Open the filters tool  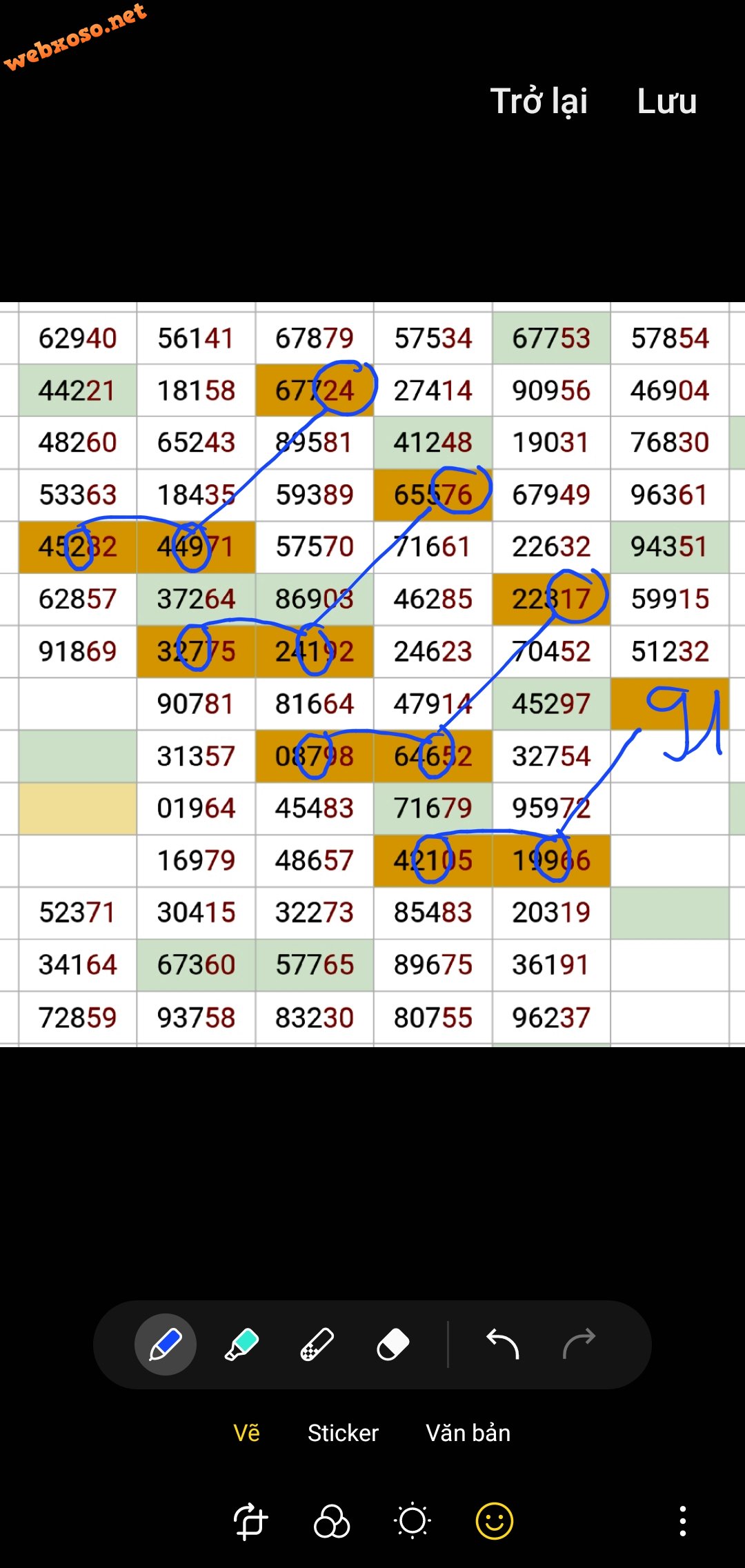click(332, 1521)
